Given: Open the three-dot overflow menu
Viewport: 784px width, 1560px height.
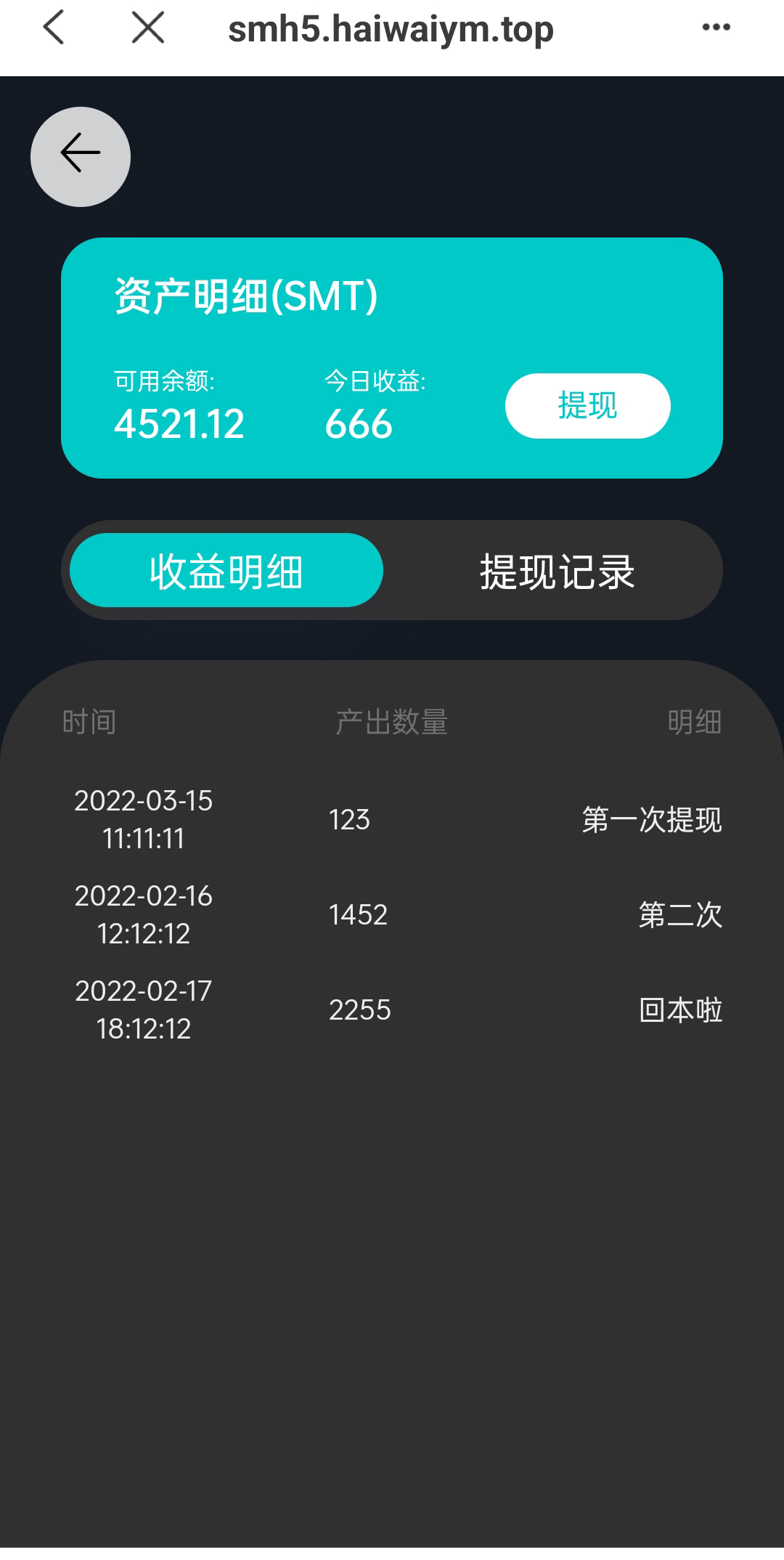Looking at the screenshot, I should click(717, 28).
